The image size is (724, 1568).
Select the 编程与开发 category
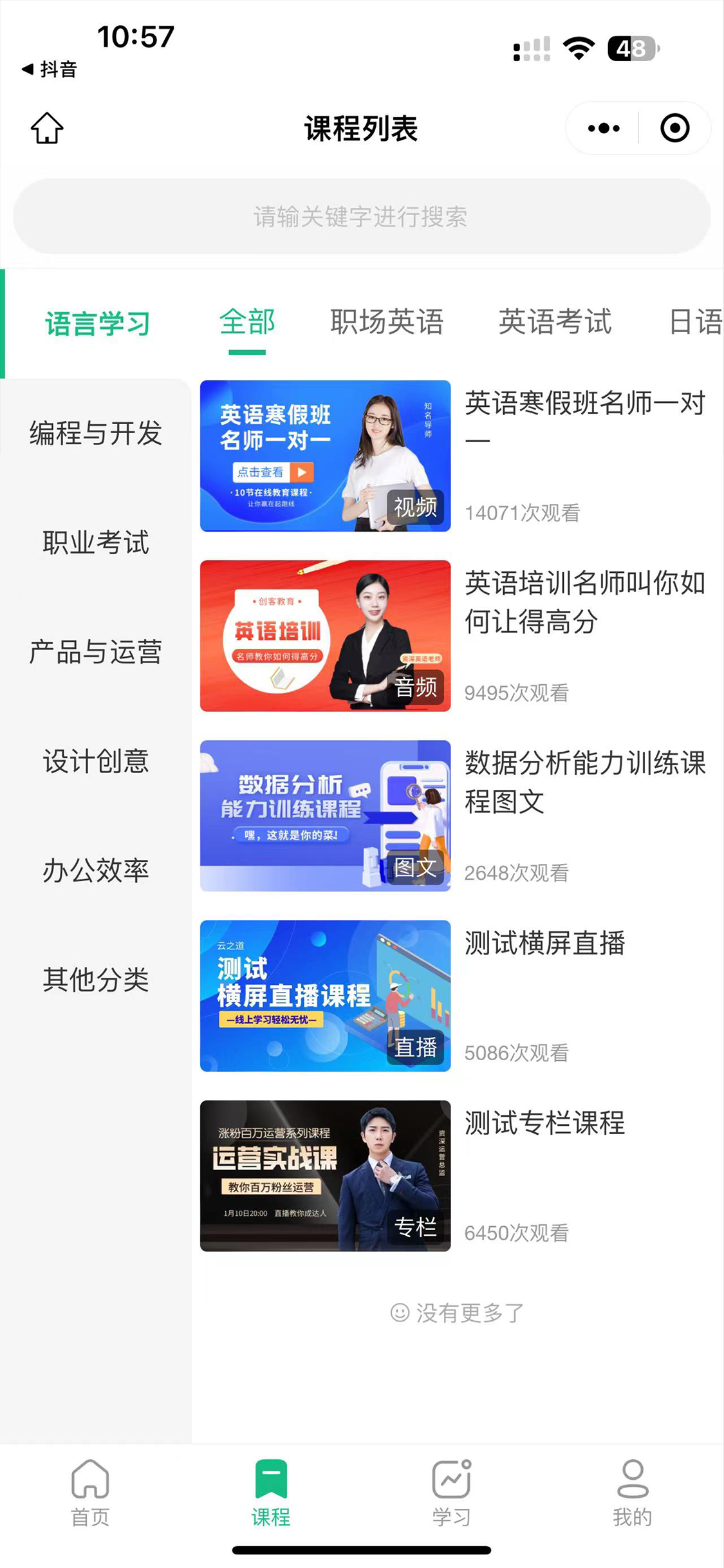pos(96,433)
